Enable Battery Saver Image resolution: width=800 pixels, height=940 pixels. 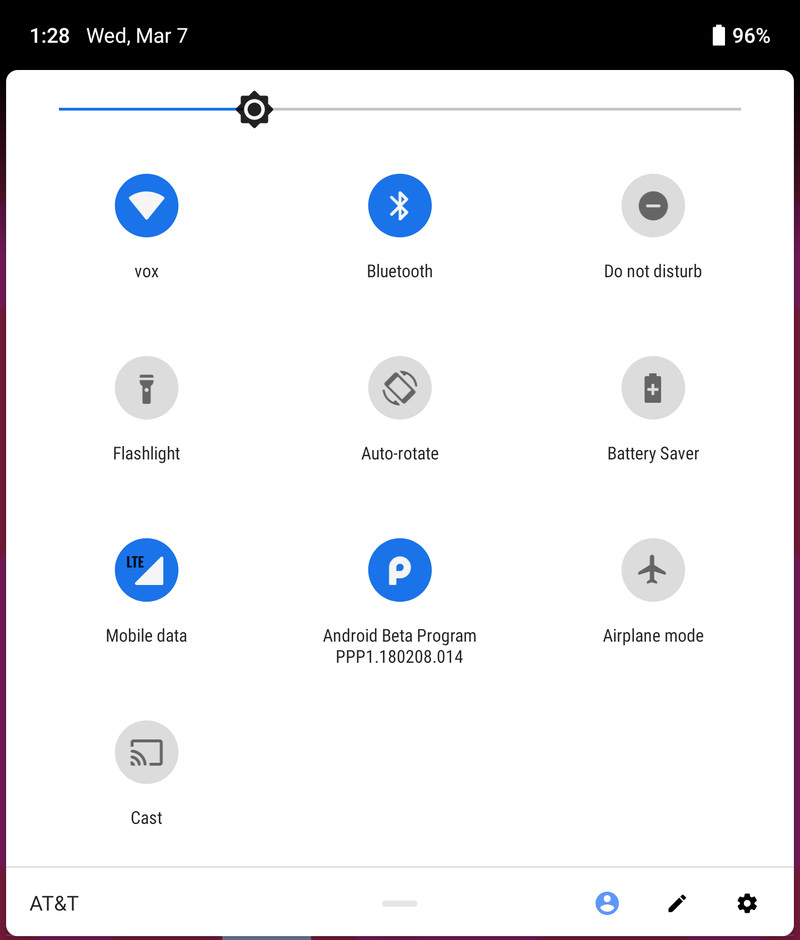(652, 388)
